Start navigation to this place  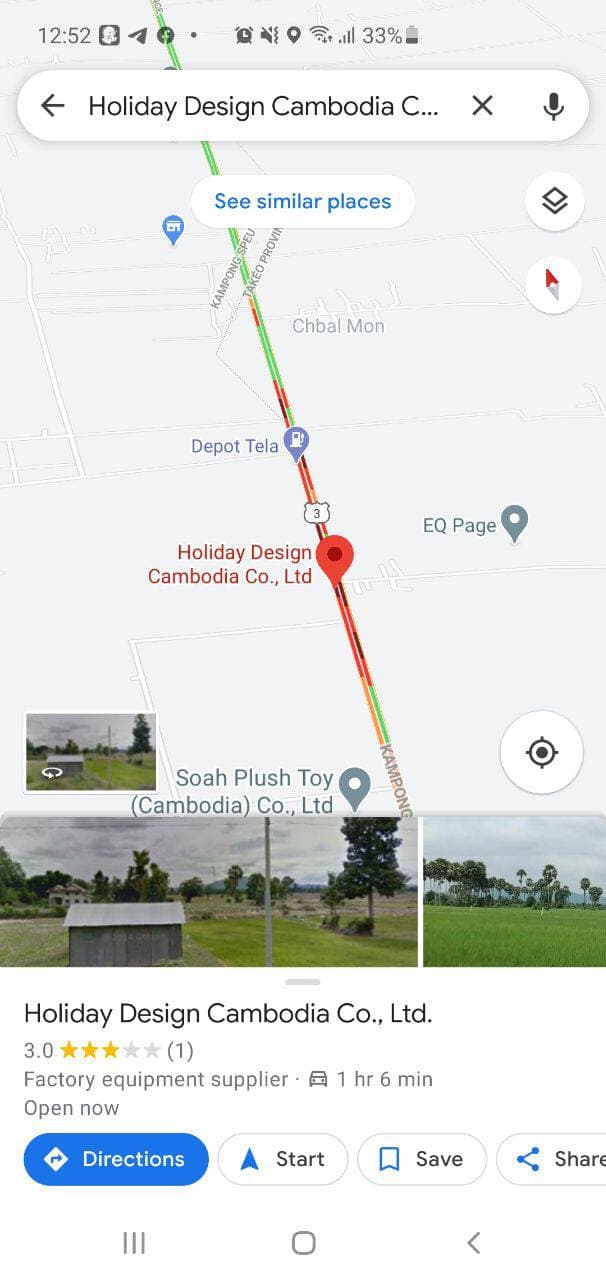[283, 1159]
